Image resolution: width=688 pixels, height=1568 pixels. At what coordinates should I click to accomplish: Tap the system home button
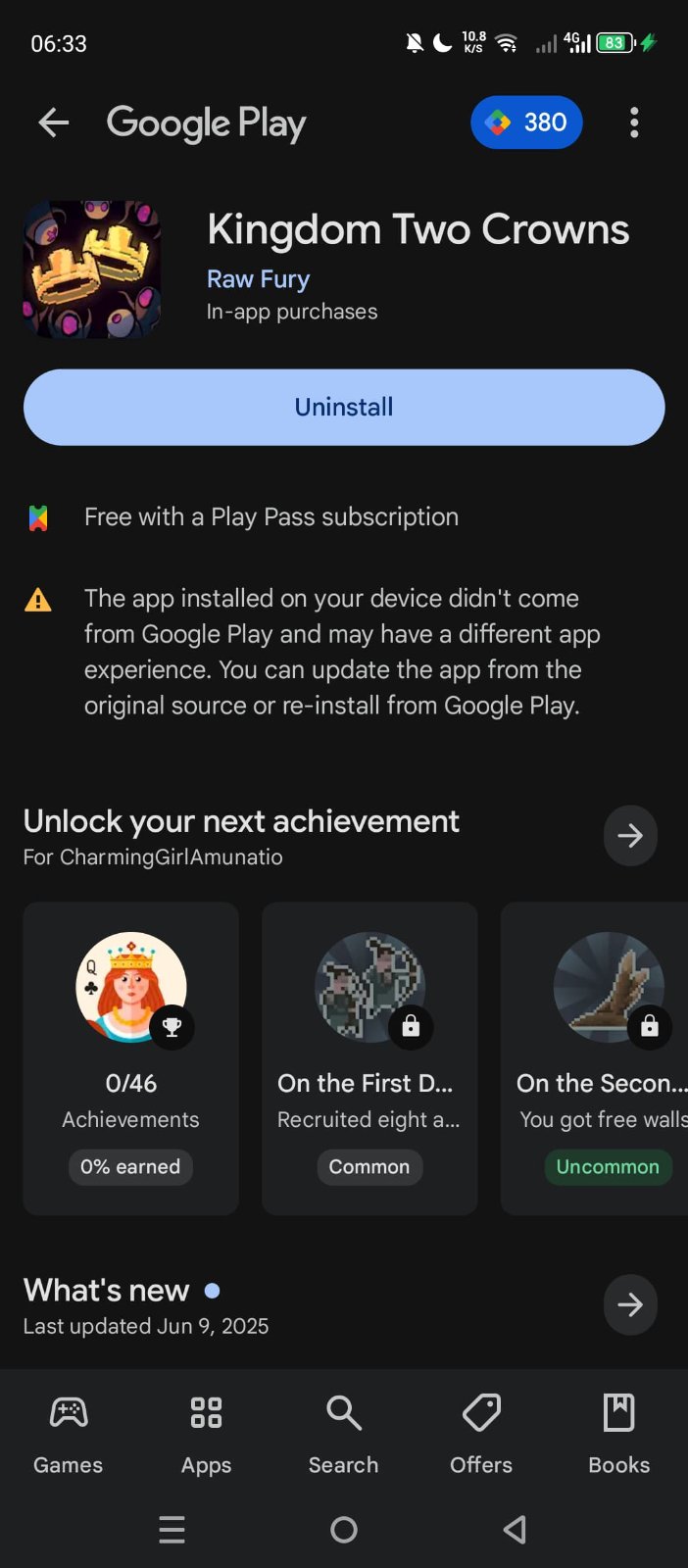(344, 1530)
